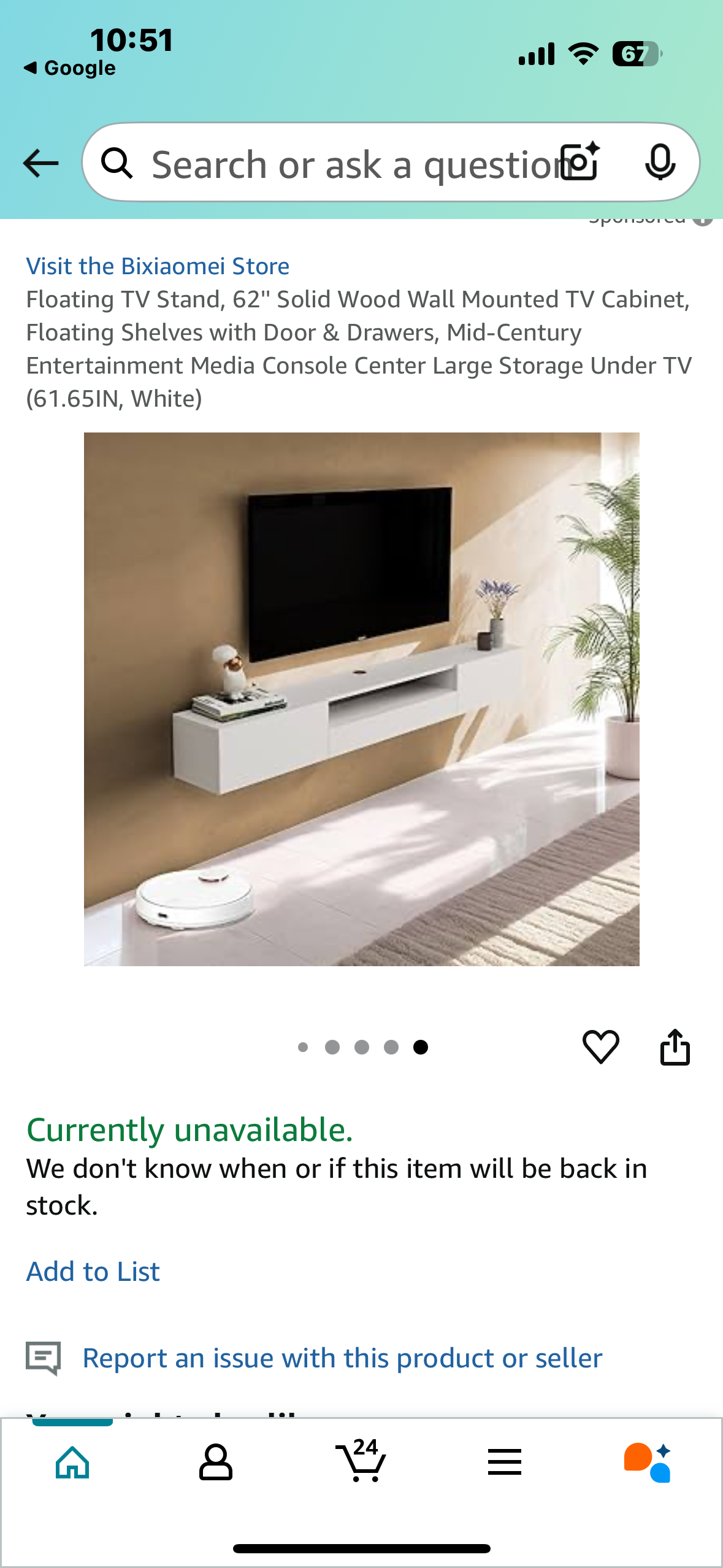The width and height of the screenshot is (723, 1568).
Task: Start voice search with the microphone
Action: point(660,163)
